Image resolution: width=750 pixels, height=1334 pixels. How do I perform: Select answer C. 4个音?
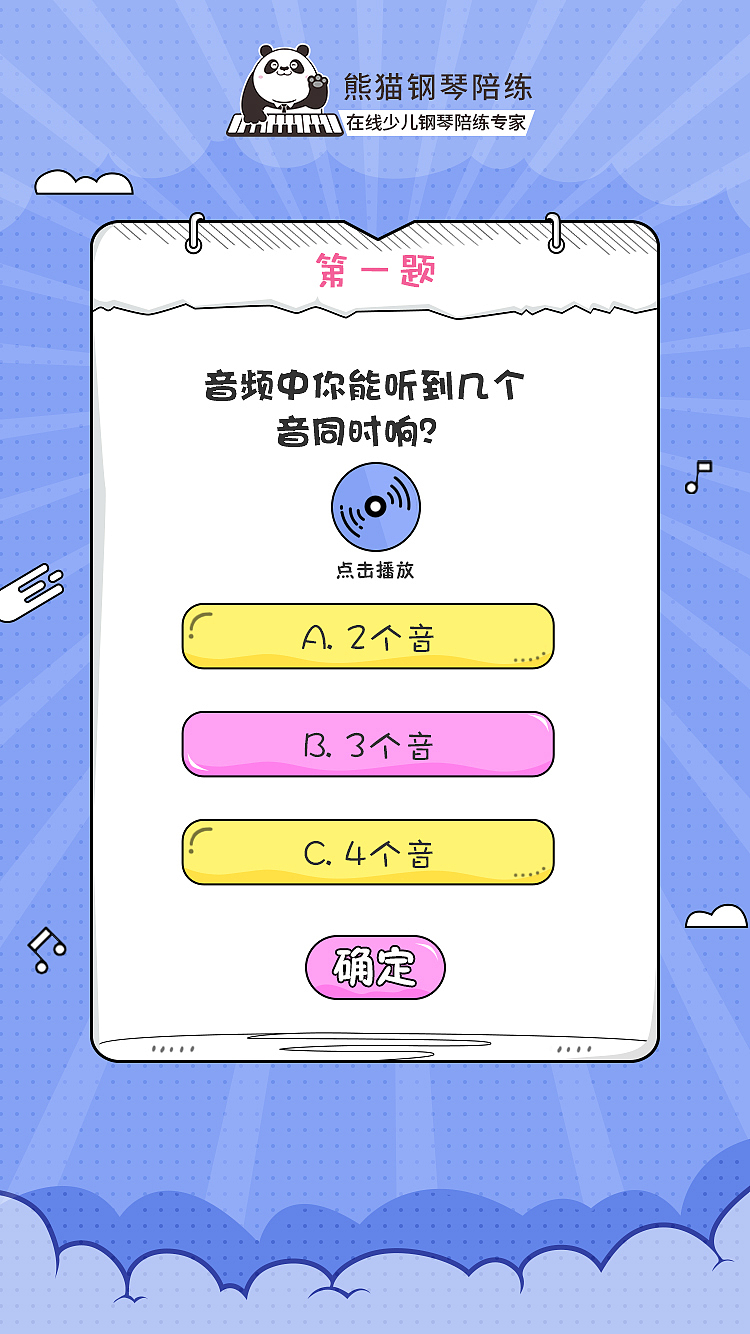(369, 854)
